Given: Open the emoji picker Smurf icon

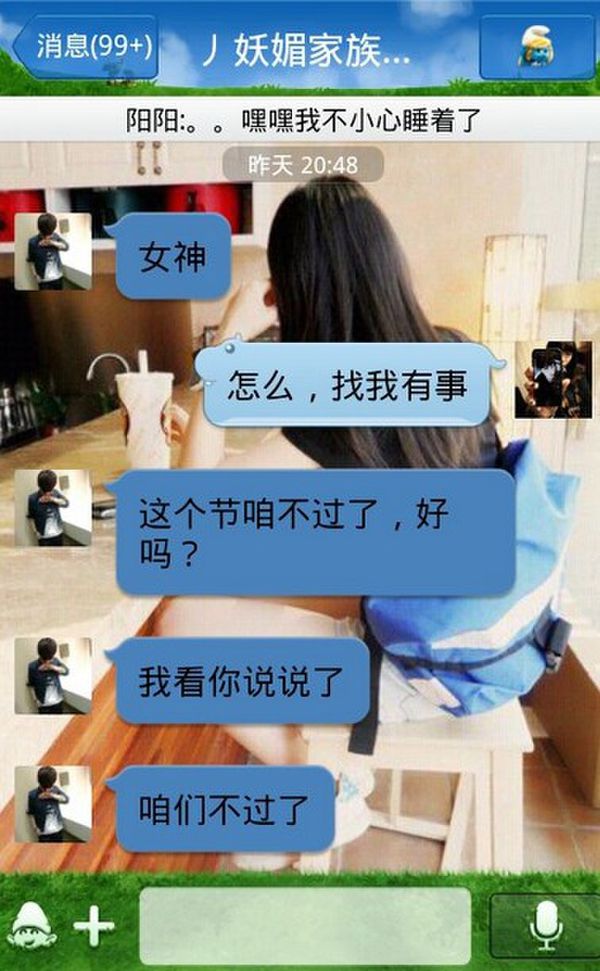Looking at the screenshot, I should click(32, 926).
